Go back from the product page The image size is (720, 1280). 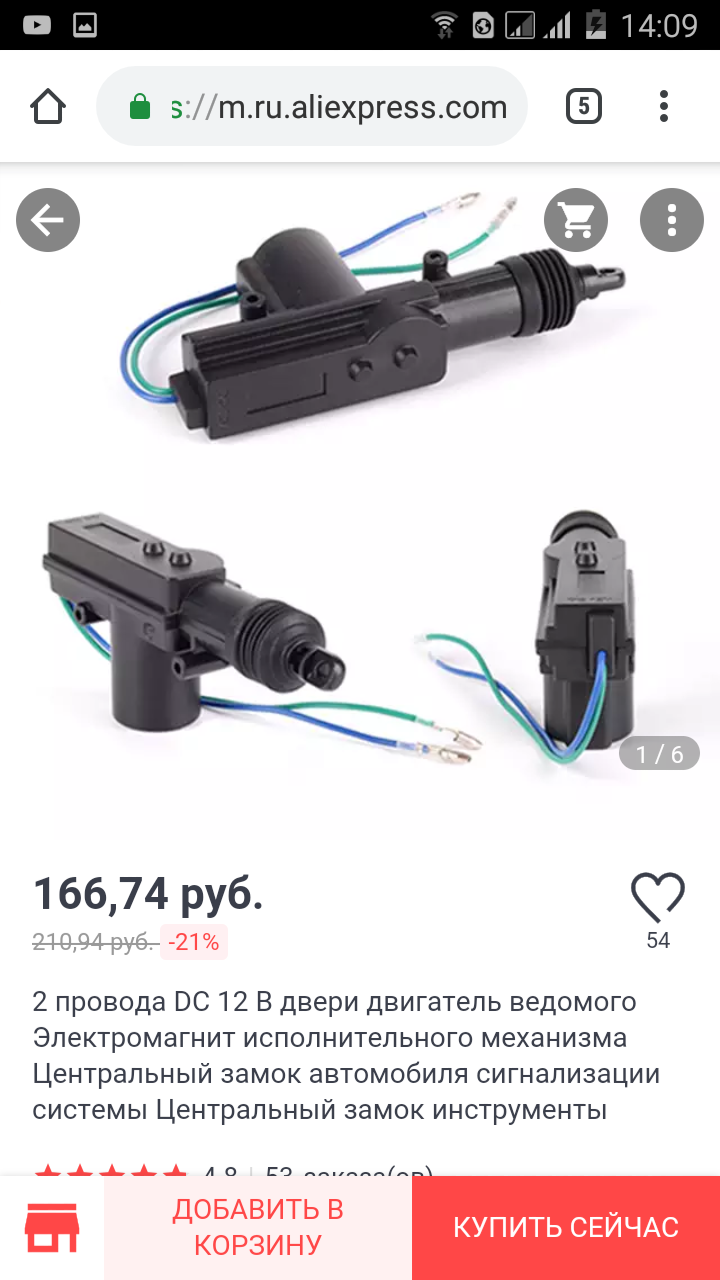pos(48,220)
